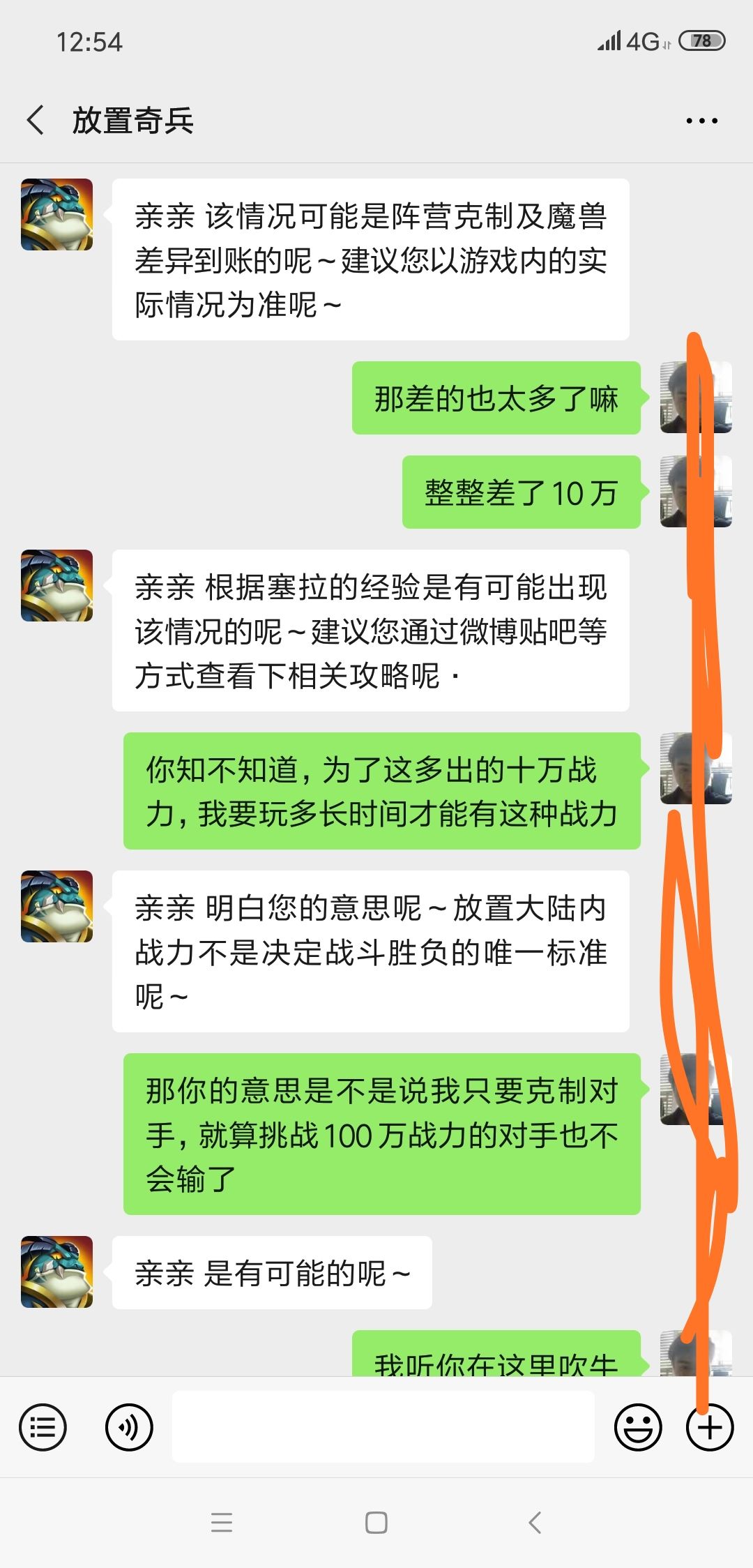The width and height of the screenshot is (753, 1568).
Task: Tap your own profile avatar
Action: click(693, 398)
